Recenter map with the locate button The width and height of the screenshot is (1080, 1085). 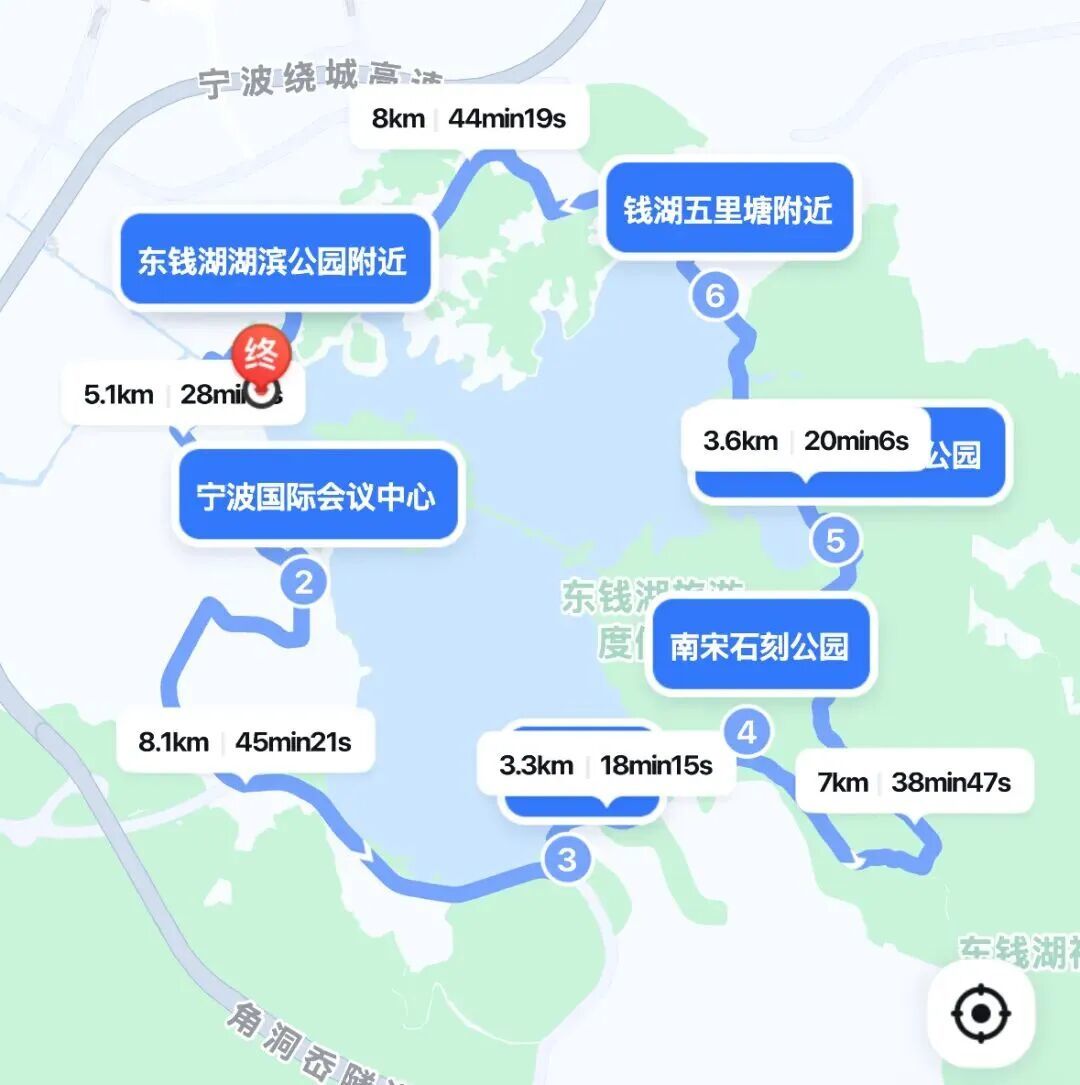[980, 1014]
